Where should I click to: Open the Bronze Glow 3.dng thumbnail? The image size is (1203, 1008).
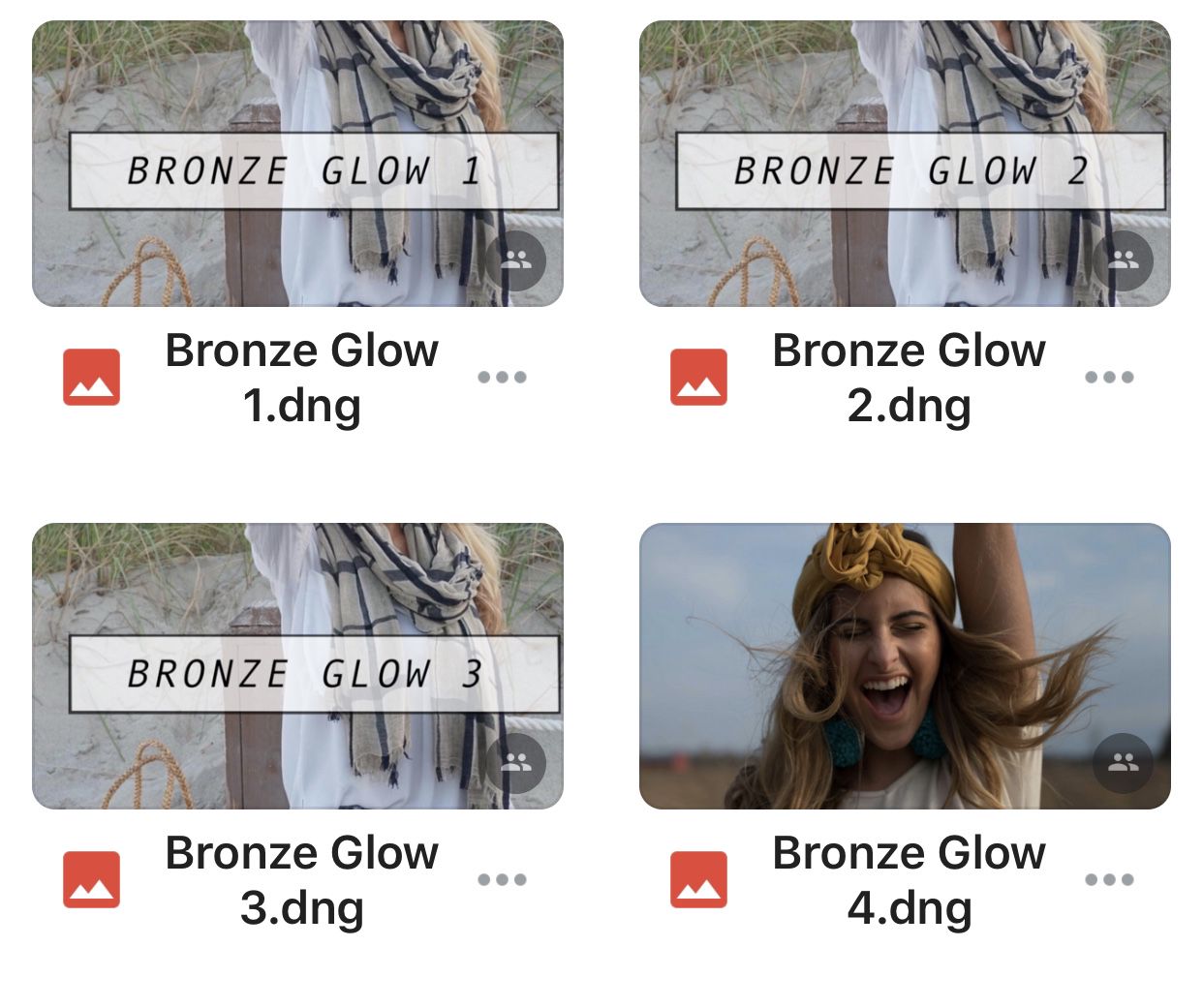click(x=297, y=665)
